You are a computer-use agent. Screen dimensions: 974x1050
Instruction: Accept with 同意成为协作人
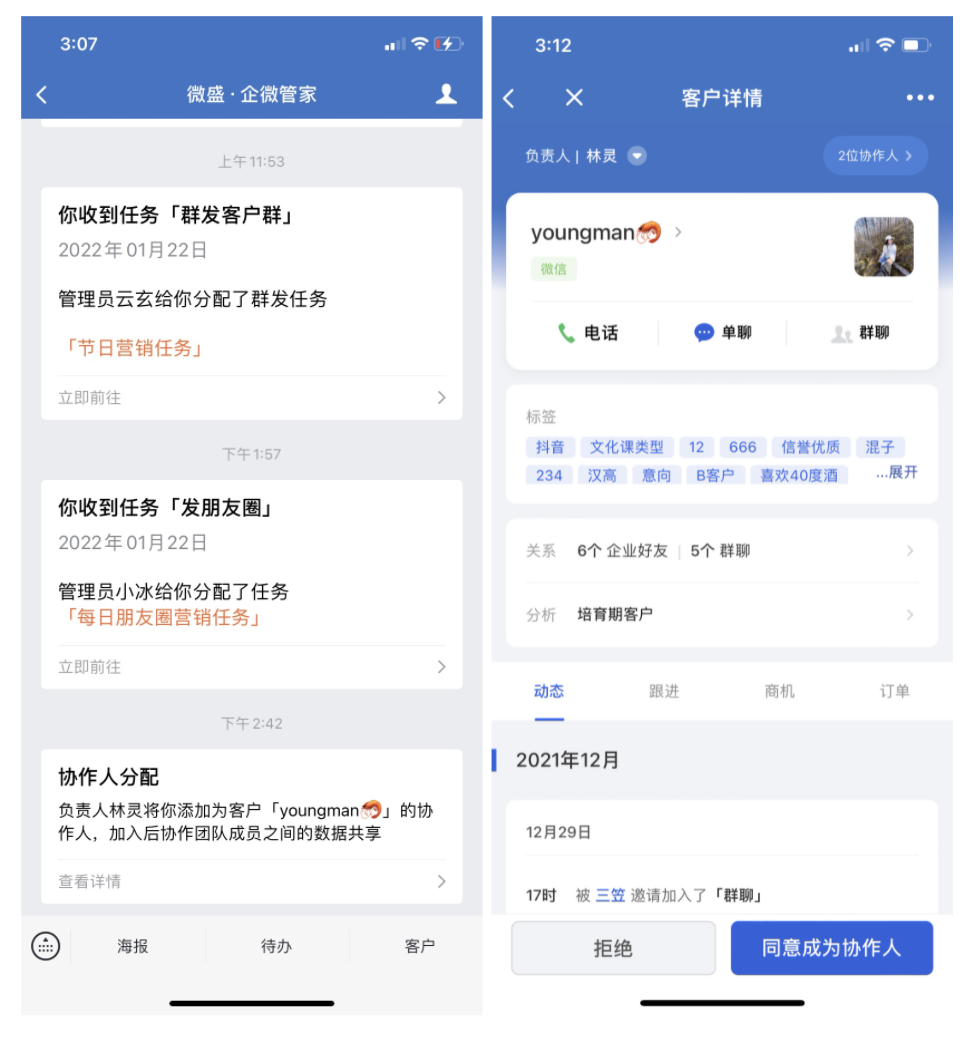[831, 948]
